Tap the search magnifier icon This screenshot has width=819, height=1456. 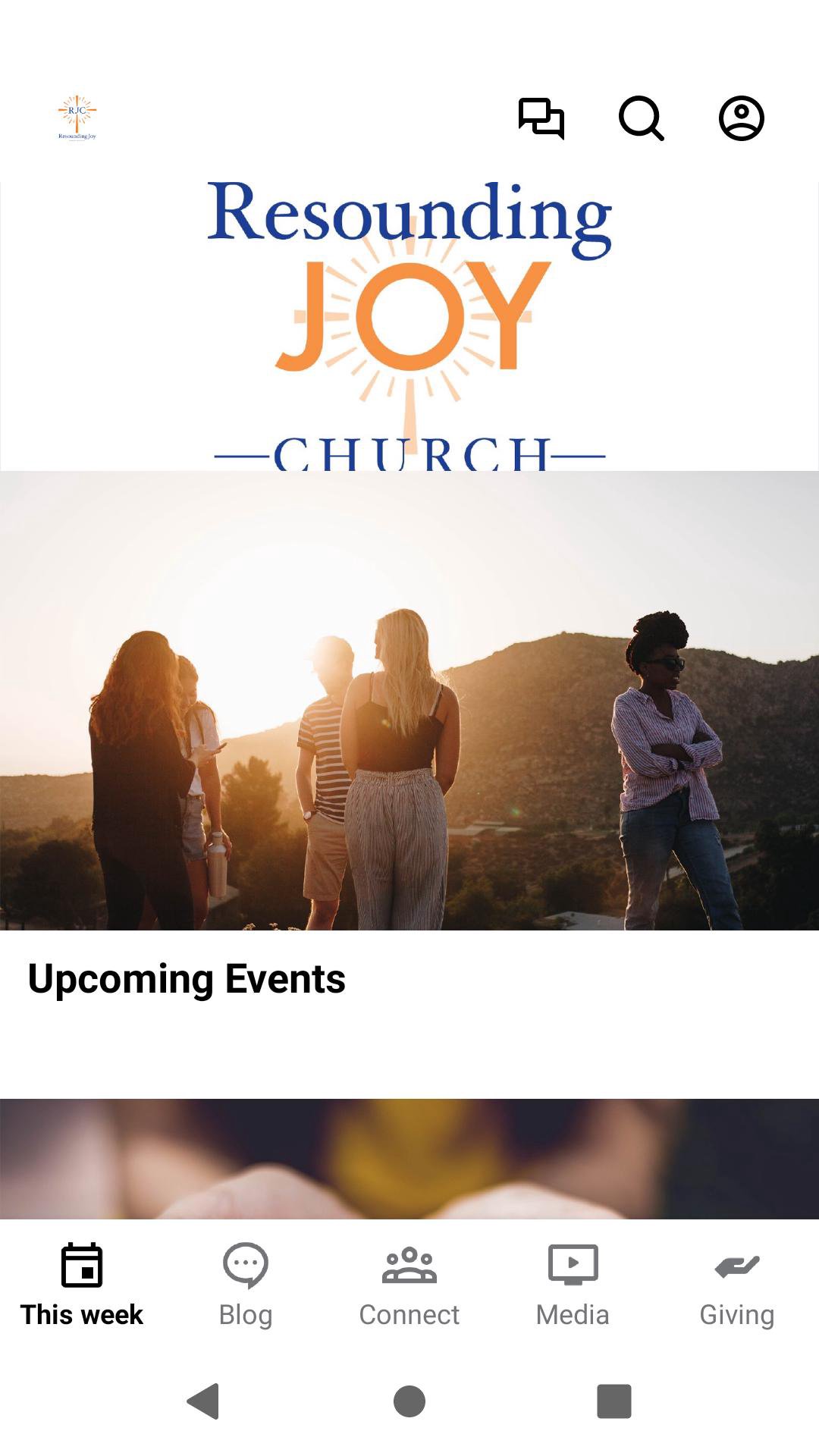(641, 118)
